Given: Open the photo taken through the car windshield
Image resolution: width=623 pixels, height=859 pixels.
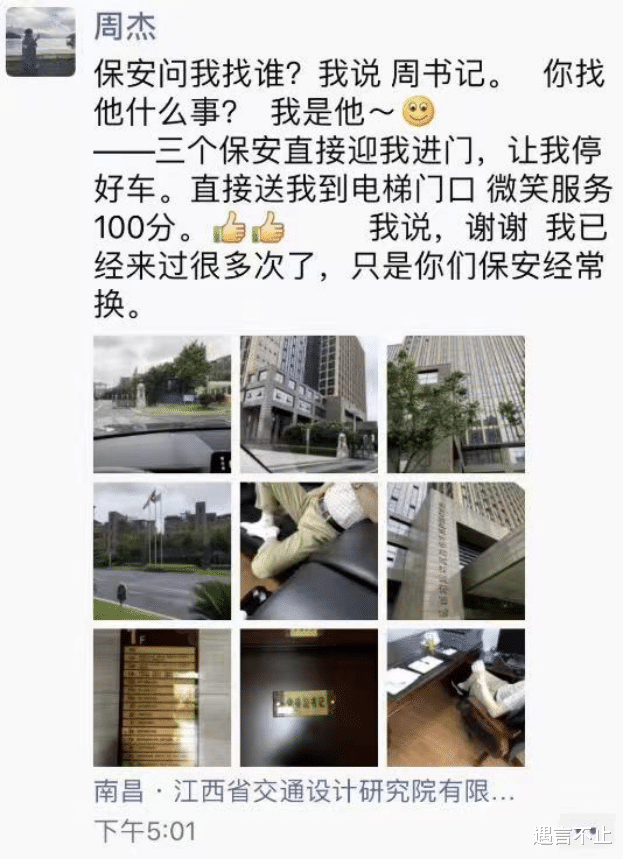Looking at the screenshot, I should click(162, 404).
